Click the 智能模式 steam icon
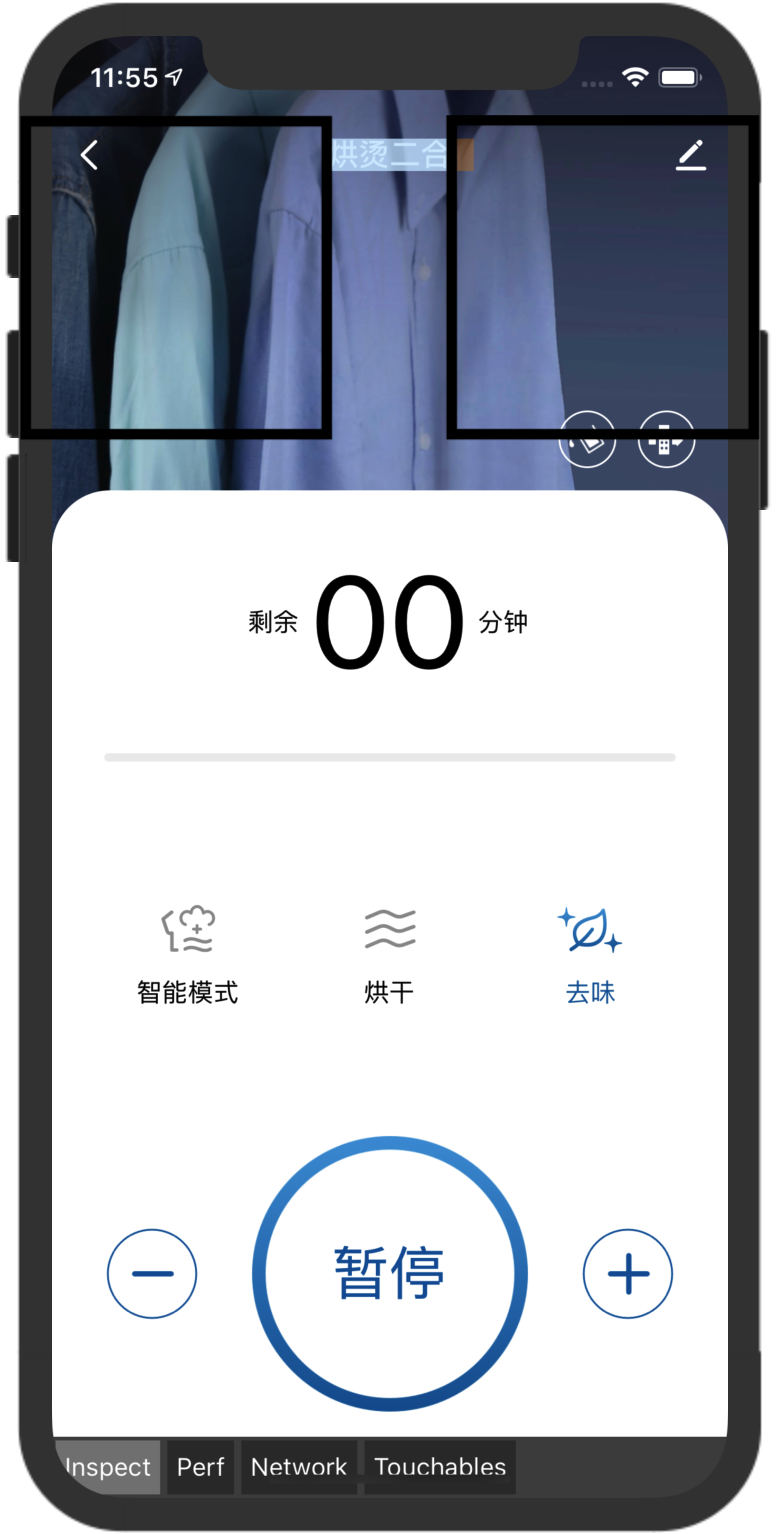The width and height of the screenshot is (780, 1534). [x=190, y=930]
